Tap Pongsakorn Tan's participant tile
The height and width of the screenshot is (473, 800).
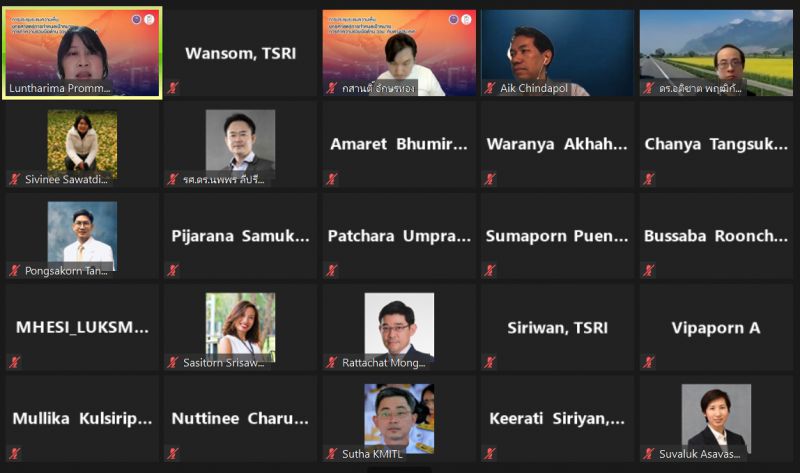pos(82,236)
